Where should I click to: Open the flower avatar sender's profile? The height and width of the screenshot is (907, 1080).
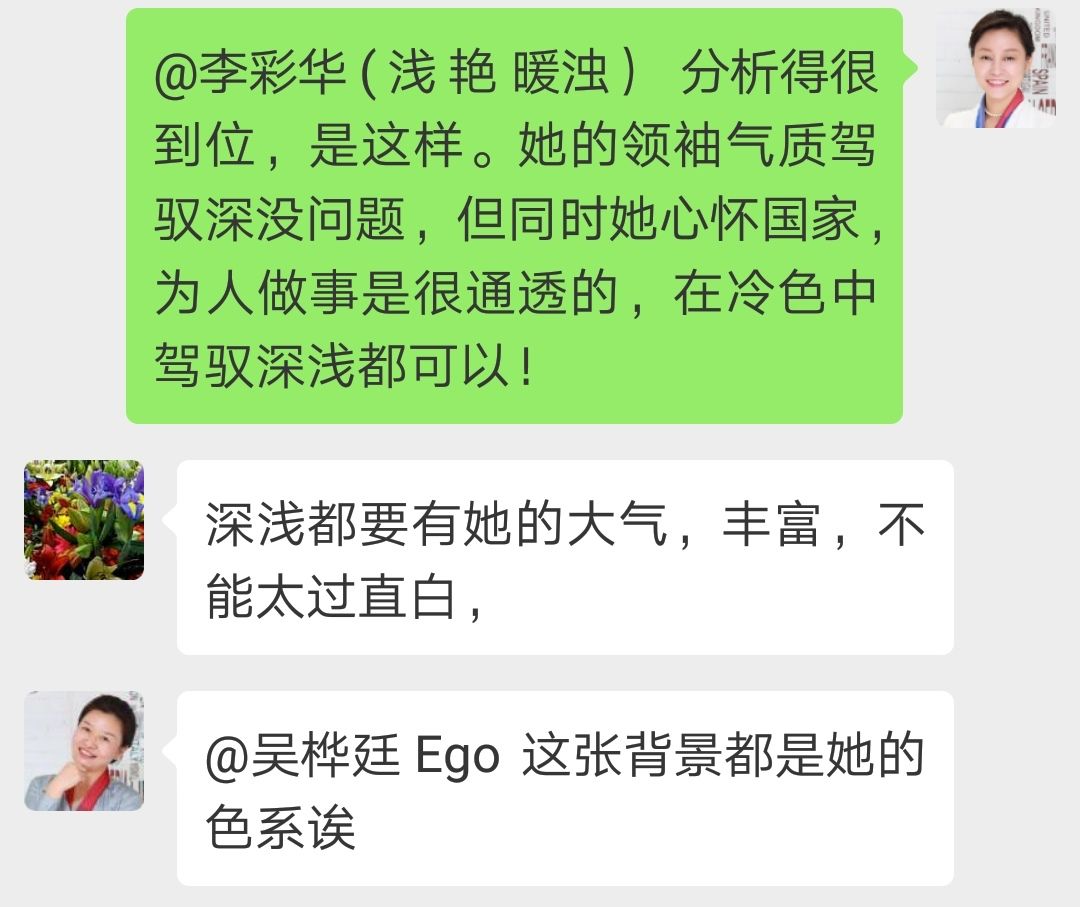coord(84,520)
